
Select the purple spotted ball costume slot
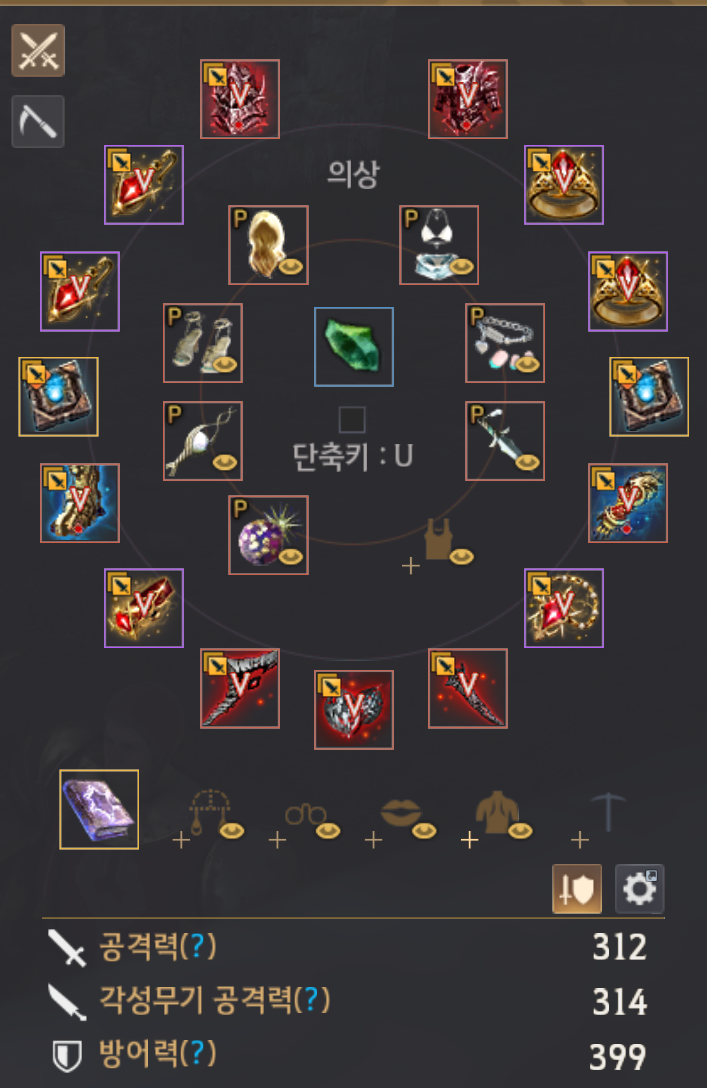[x=269, y=535]
